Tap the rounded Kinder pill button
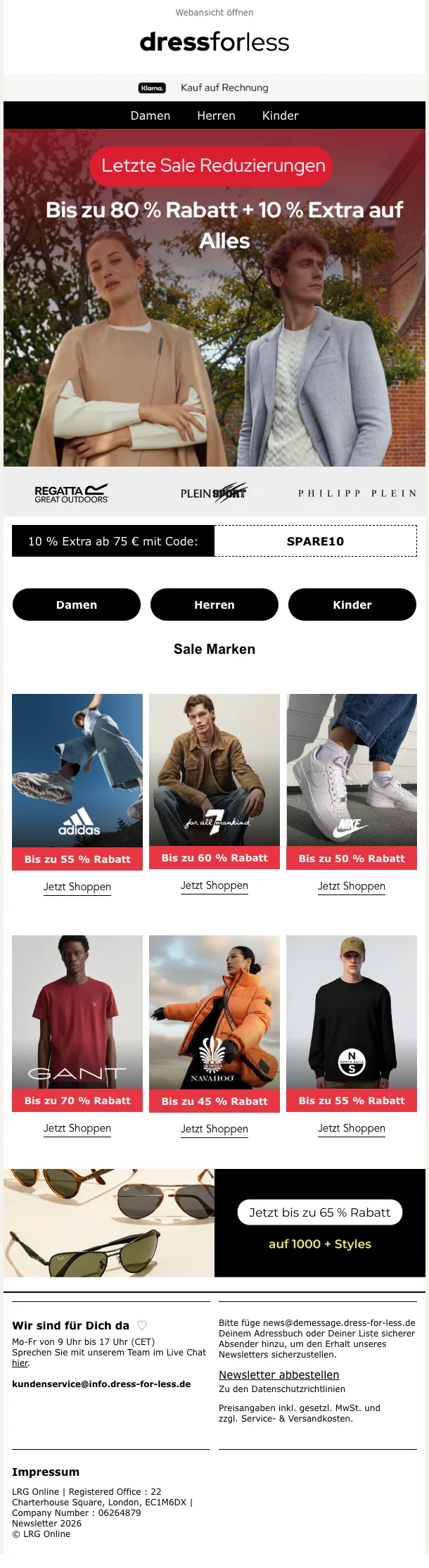Image resolution: width=429 pixels, height=1568 pixels. (x=352, y=605)
